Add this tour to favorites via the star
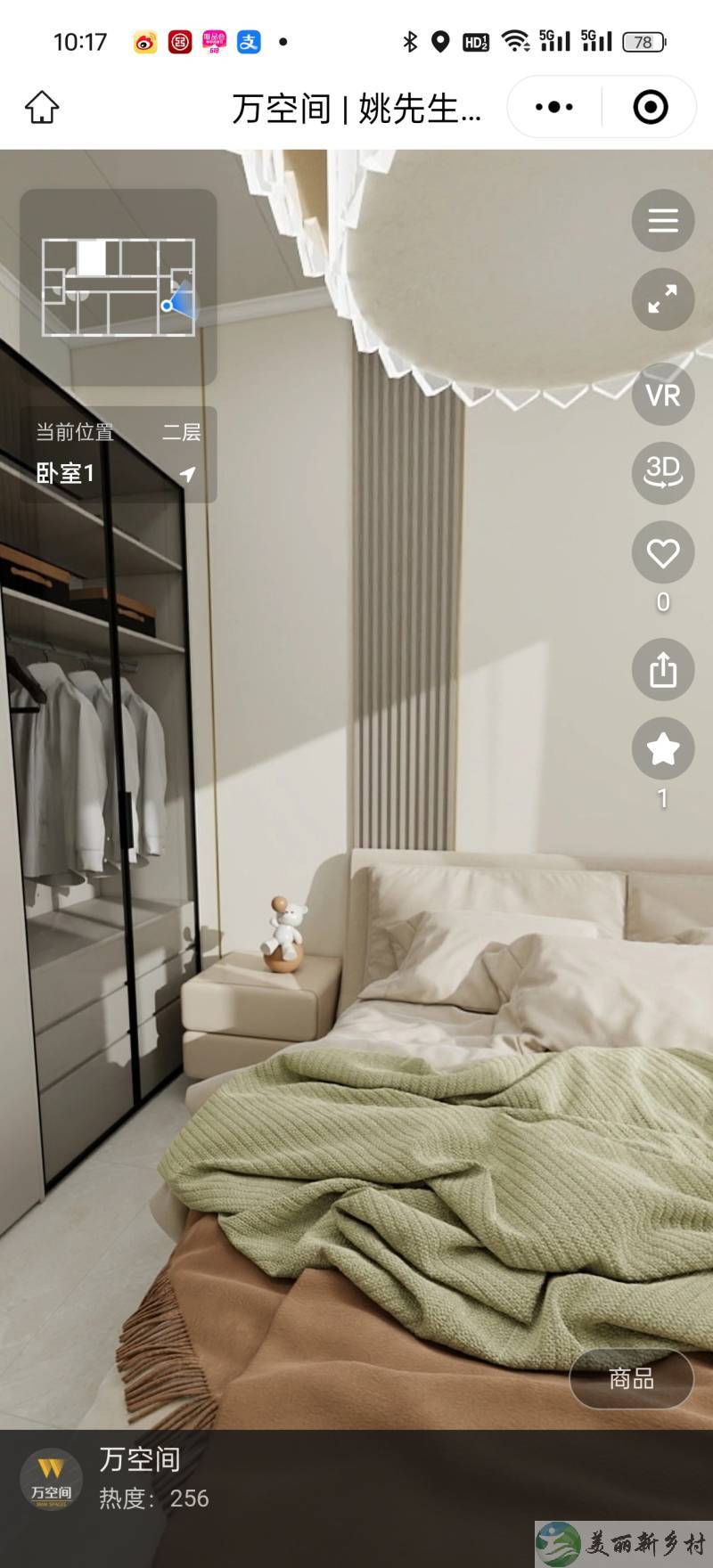The height and width of the screenshot is (1568, 713). click(x=662, y=748)
